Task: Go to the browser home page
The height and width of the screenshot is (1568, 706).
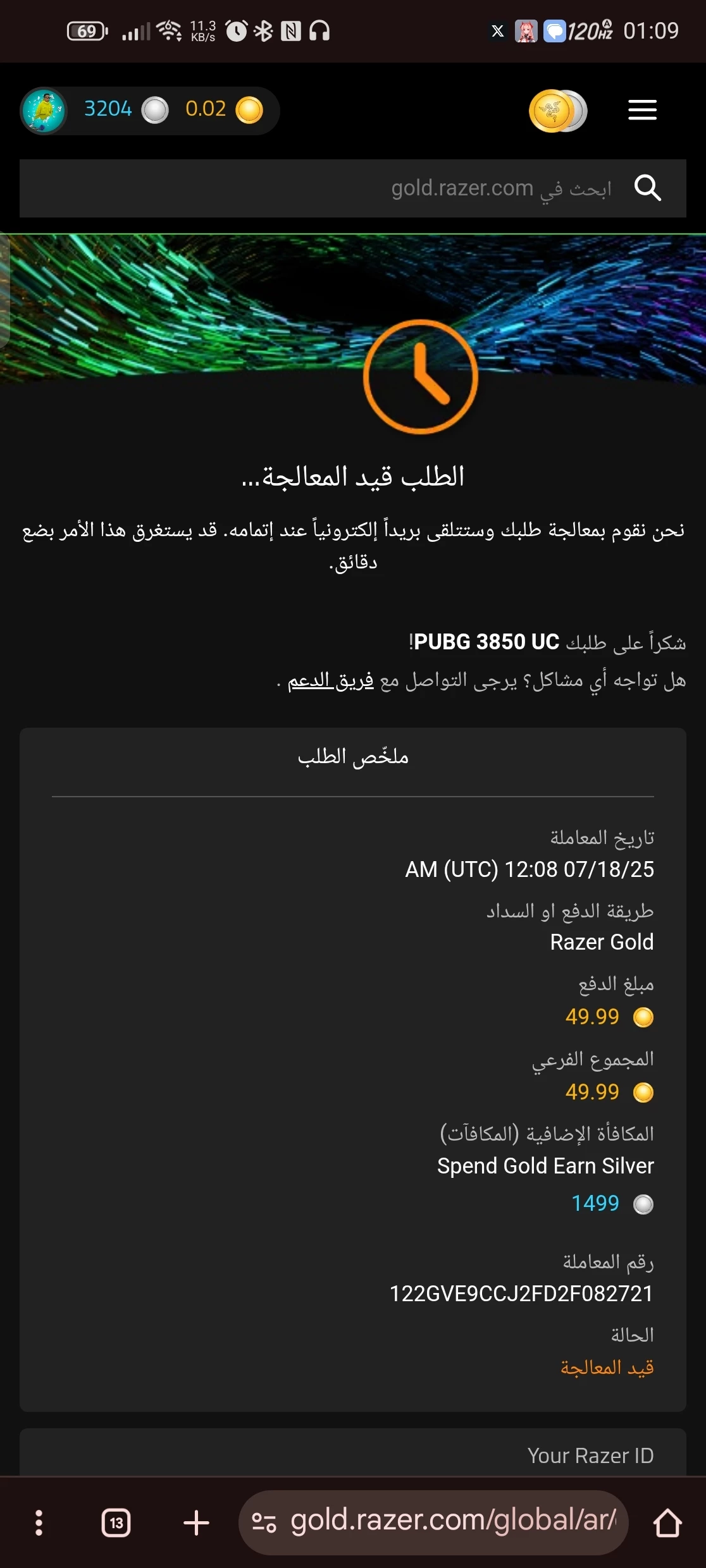Action: coord(667,1522)
